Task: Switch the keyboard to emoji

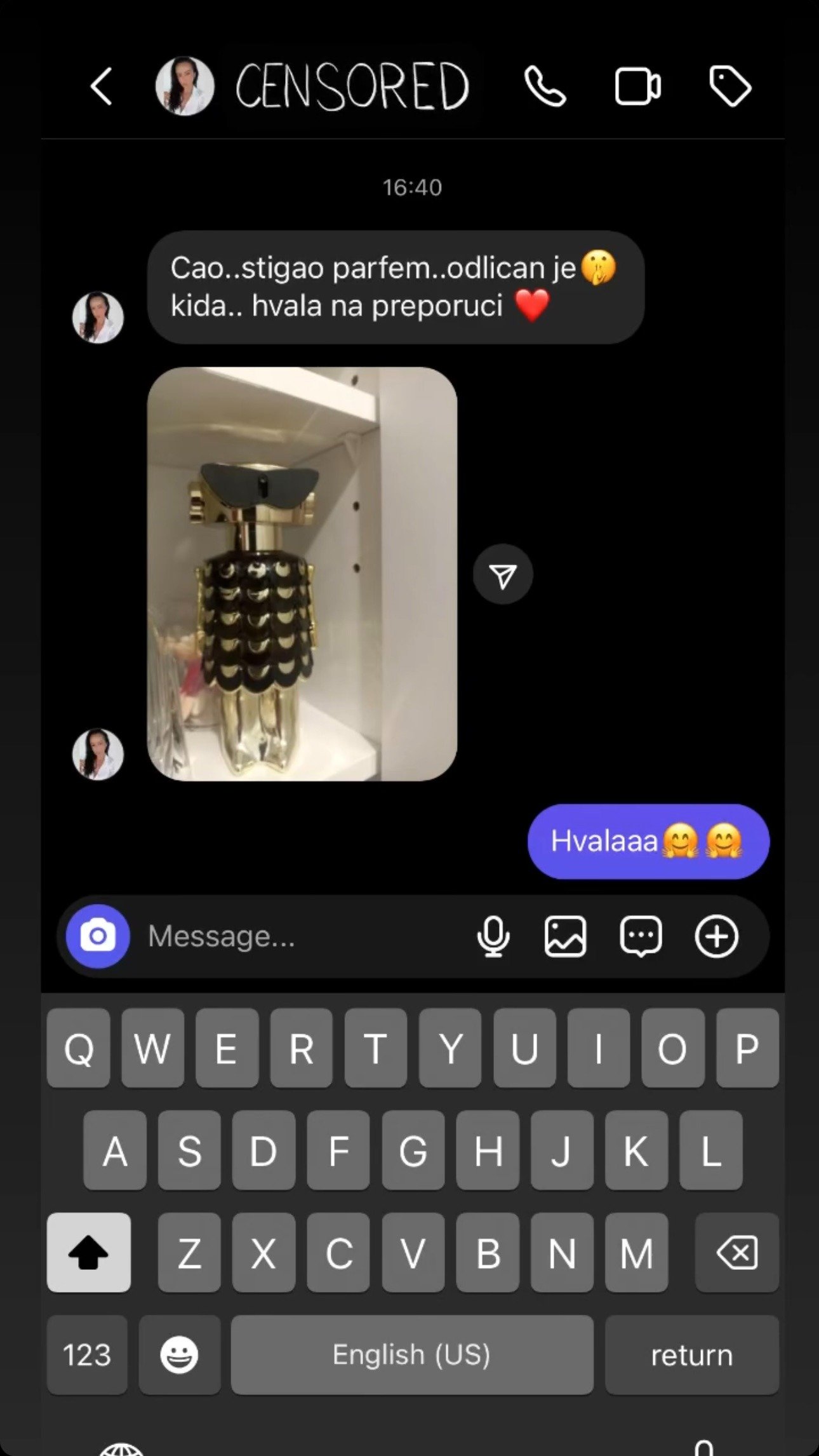Action: tap(179, 1354)
